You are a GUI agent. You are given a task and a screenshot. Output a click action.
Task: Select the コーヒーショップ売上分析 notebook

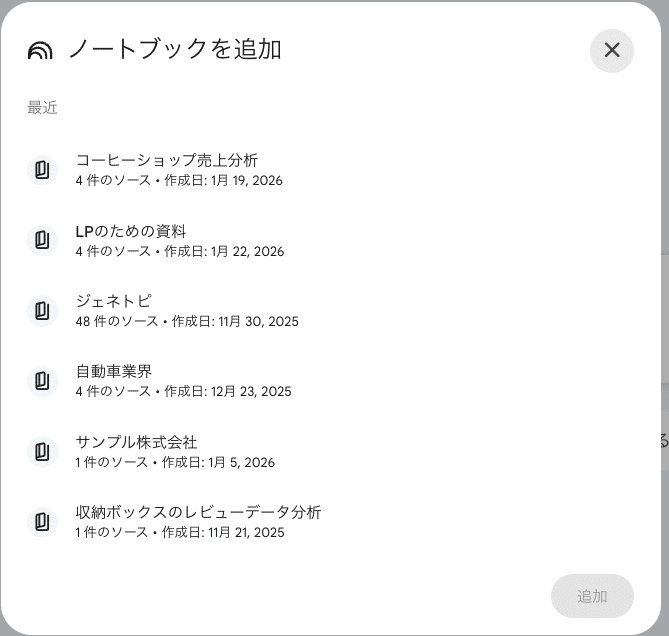[x=167, y=170]
